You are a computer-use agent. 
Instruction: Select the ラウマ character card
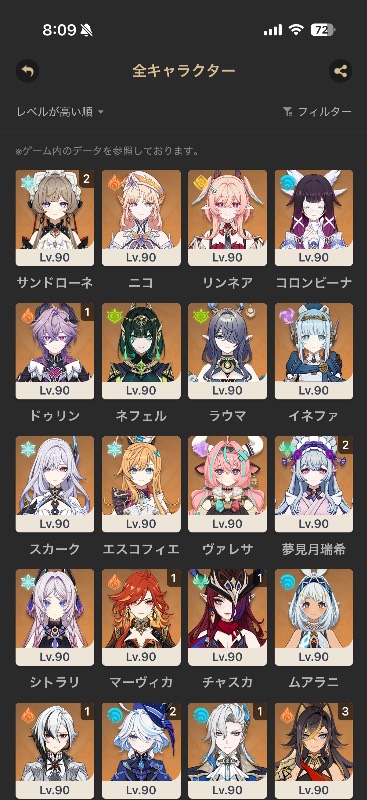click(228, 351)
